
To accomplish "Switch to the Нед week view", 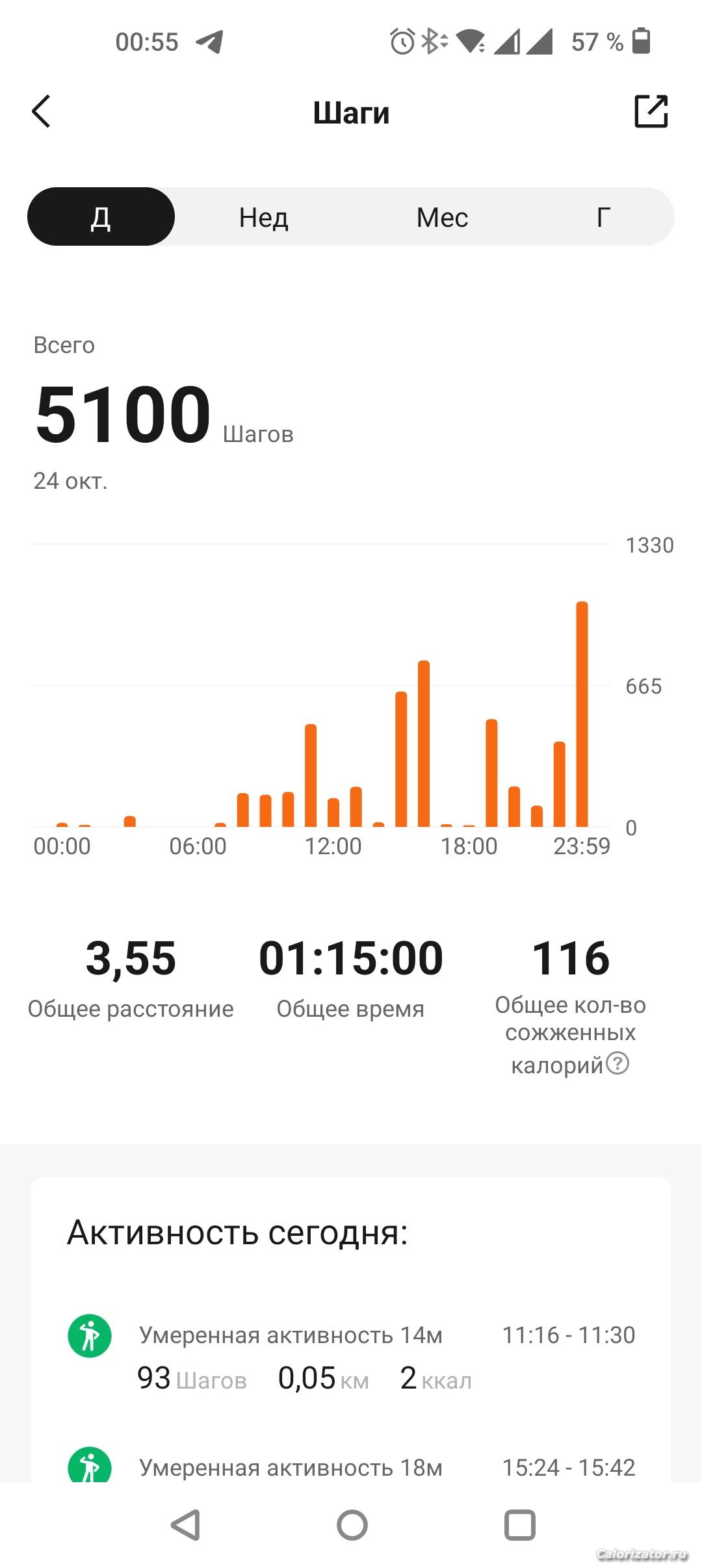I will 263,217.
